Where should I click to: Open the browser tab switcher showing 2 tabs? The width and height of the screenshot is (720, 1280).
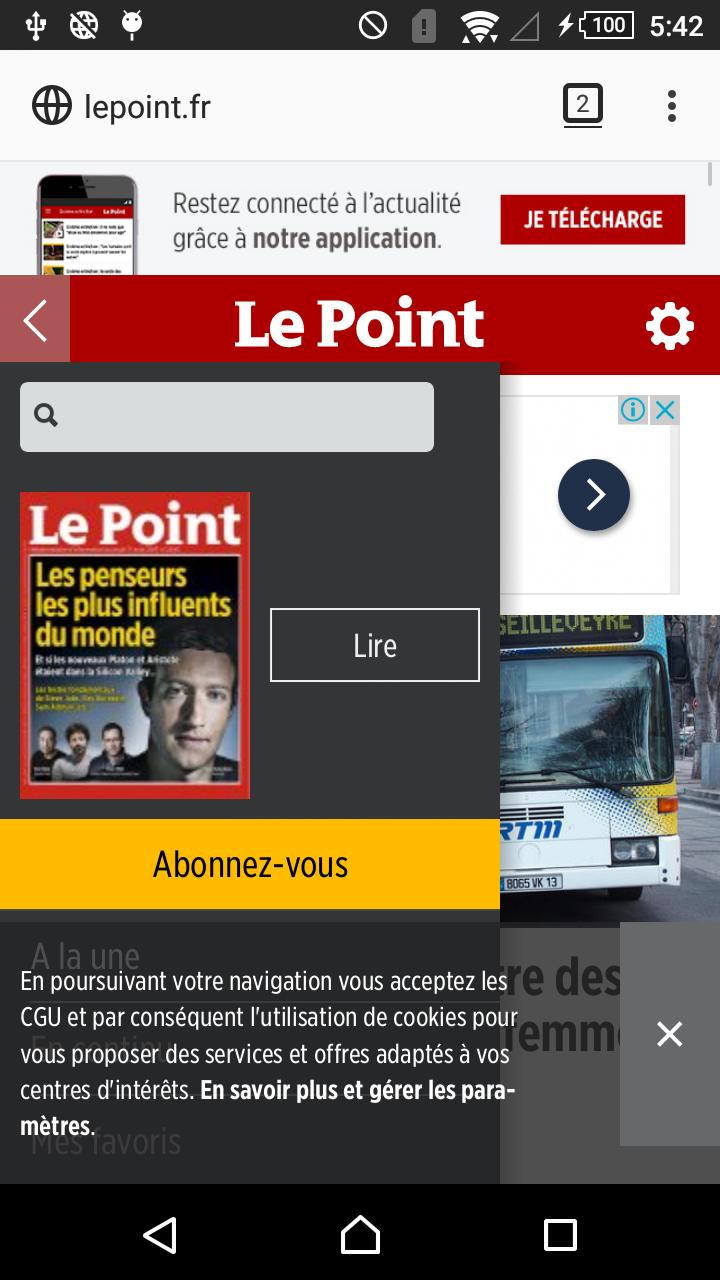[x=583, y=103]
